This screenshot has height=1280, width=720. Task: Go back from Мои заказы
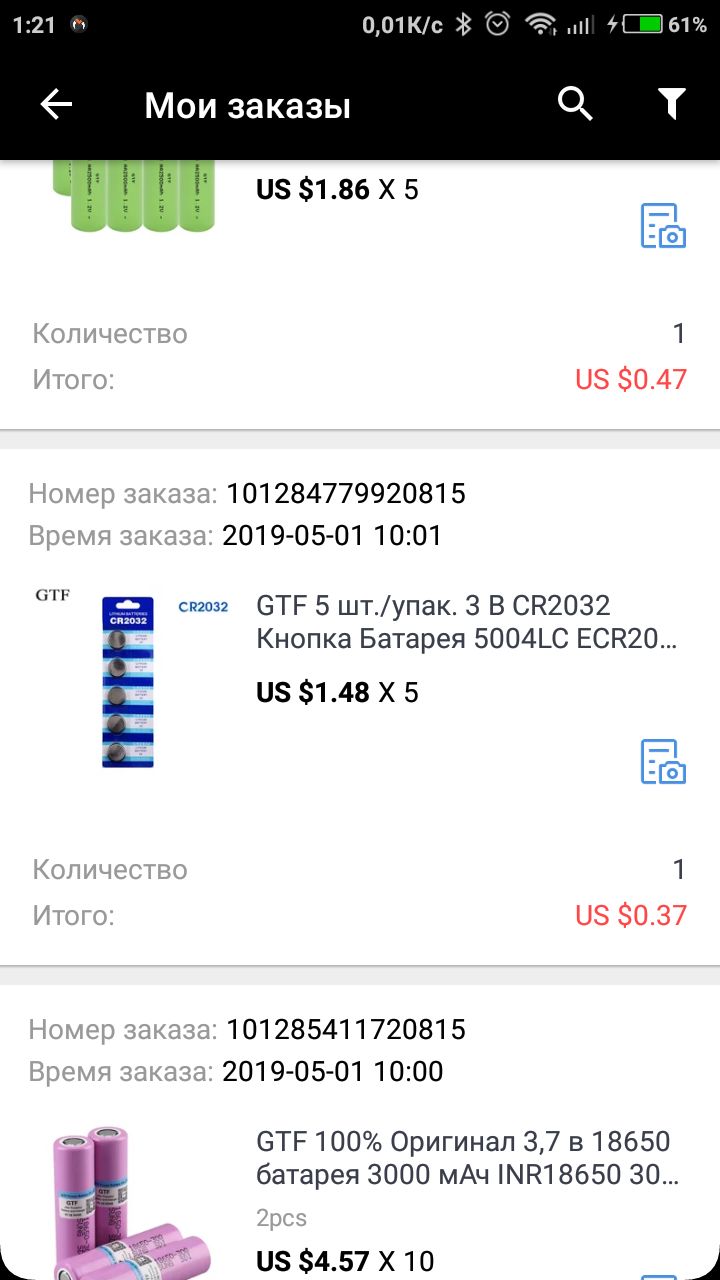pyautogui.click(x=57, y=104)
